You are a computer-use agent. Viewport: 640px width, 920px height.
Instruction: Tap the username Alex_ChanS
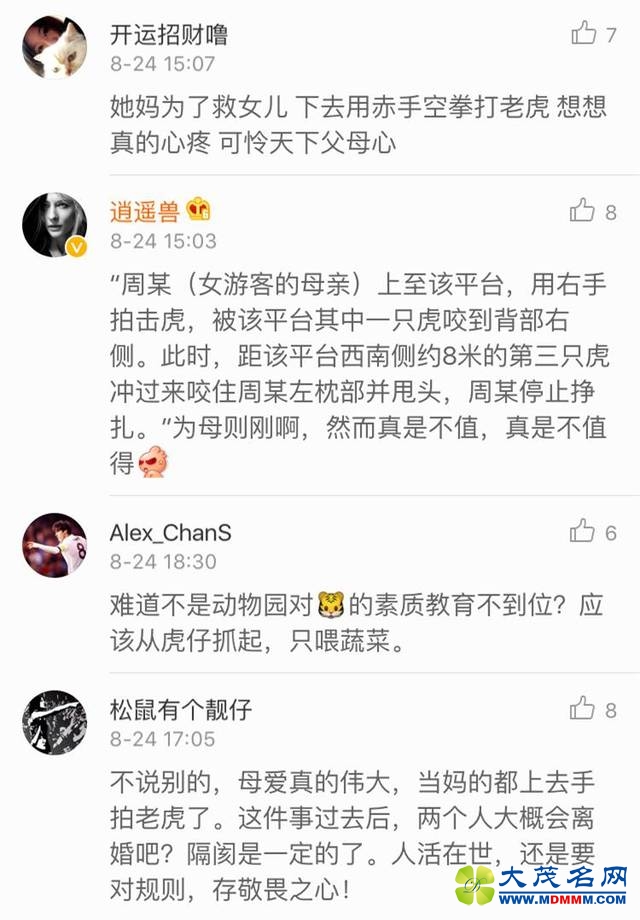170,532
